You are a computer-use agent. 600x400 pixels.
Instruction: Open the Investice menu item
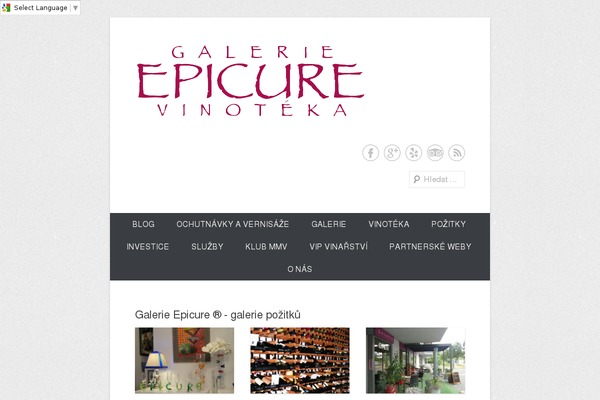pyautogui.click(x=147, y=246)
